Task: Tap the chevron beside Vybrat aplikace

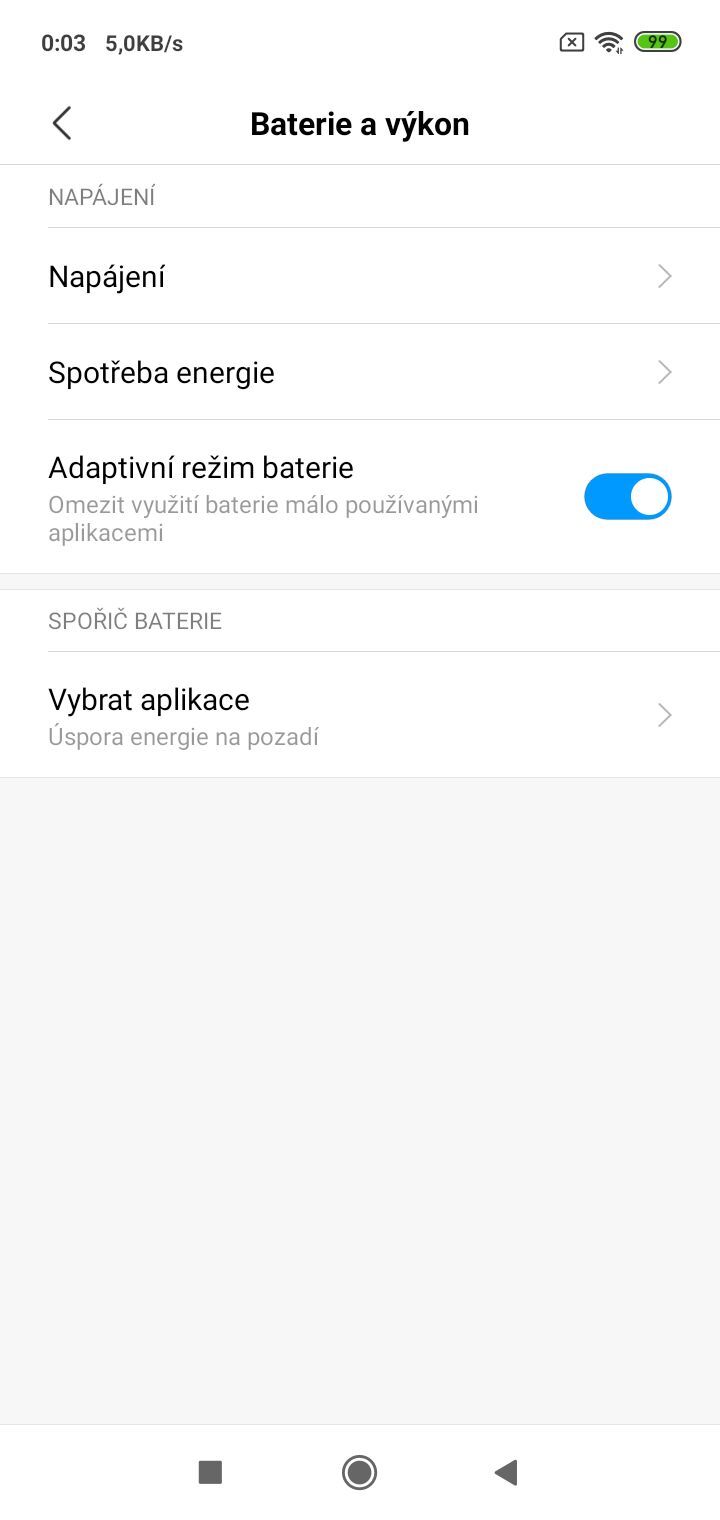Action: [x=663, y=714]
